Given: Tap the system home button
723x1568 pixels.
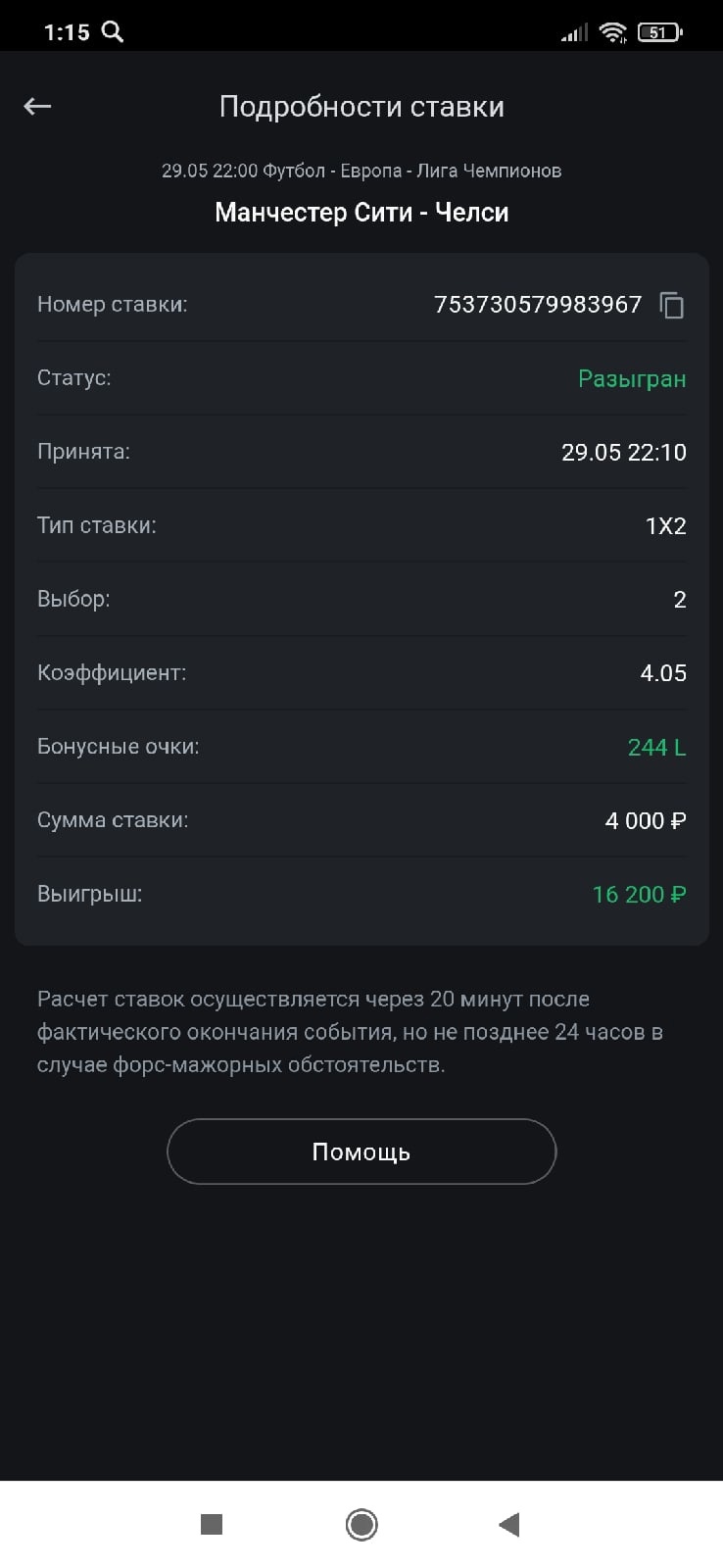Looking at the screenshot, I should pos(361,1524).
